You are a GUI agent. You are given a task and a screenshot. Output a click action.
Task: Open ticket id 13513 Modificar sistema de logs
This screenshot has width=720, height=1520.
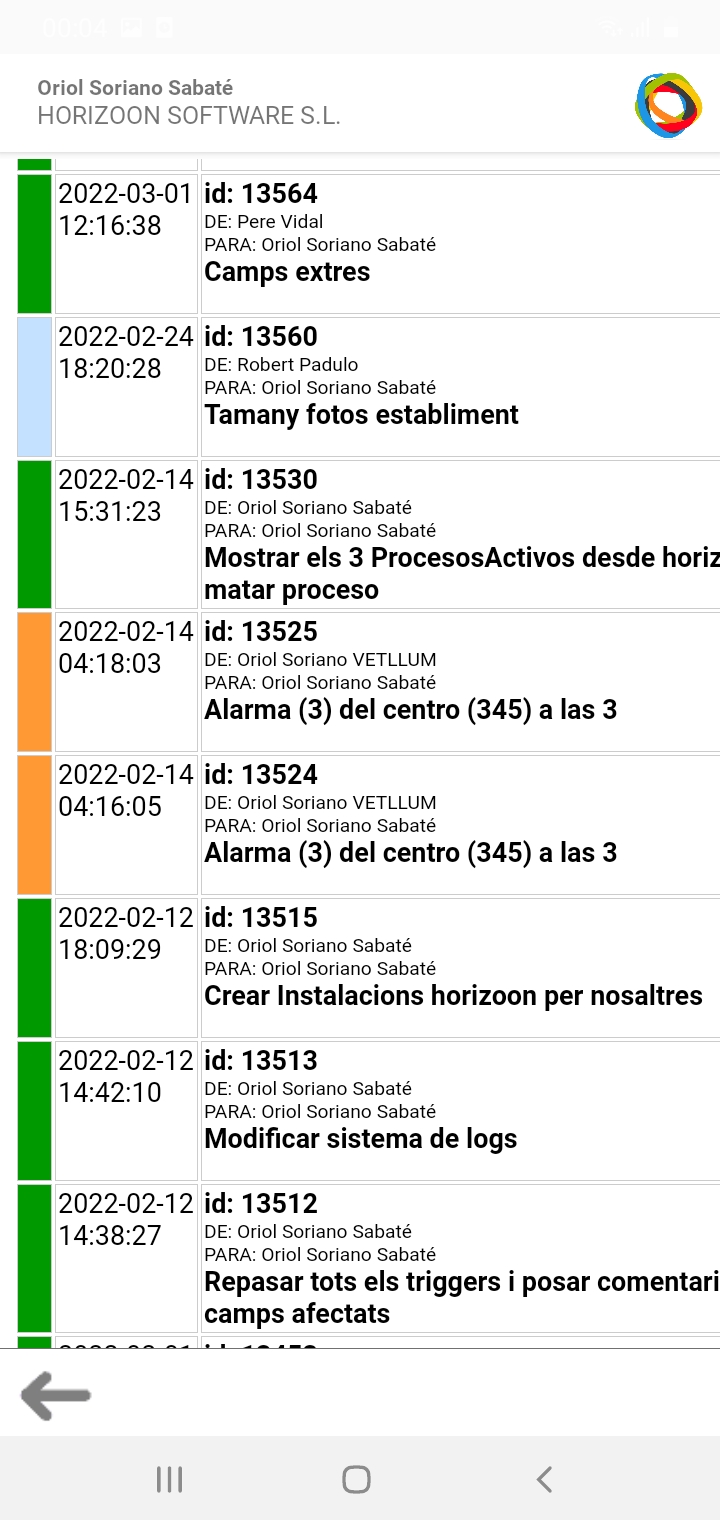point(369,1110)
